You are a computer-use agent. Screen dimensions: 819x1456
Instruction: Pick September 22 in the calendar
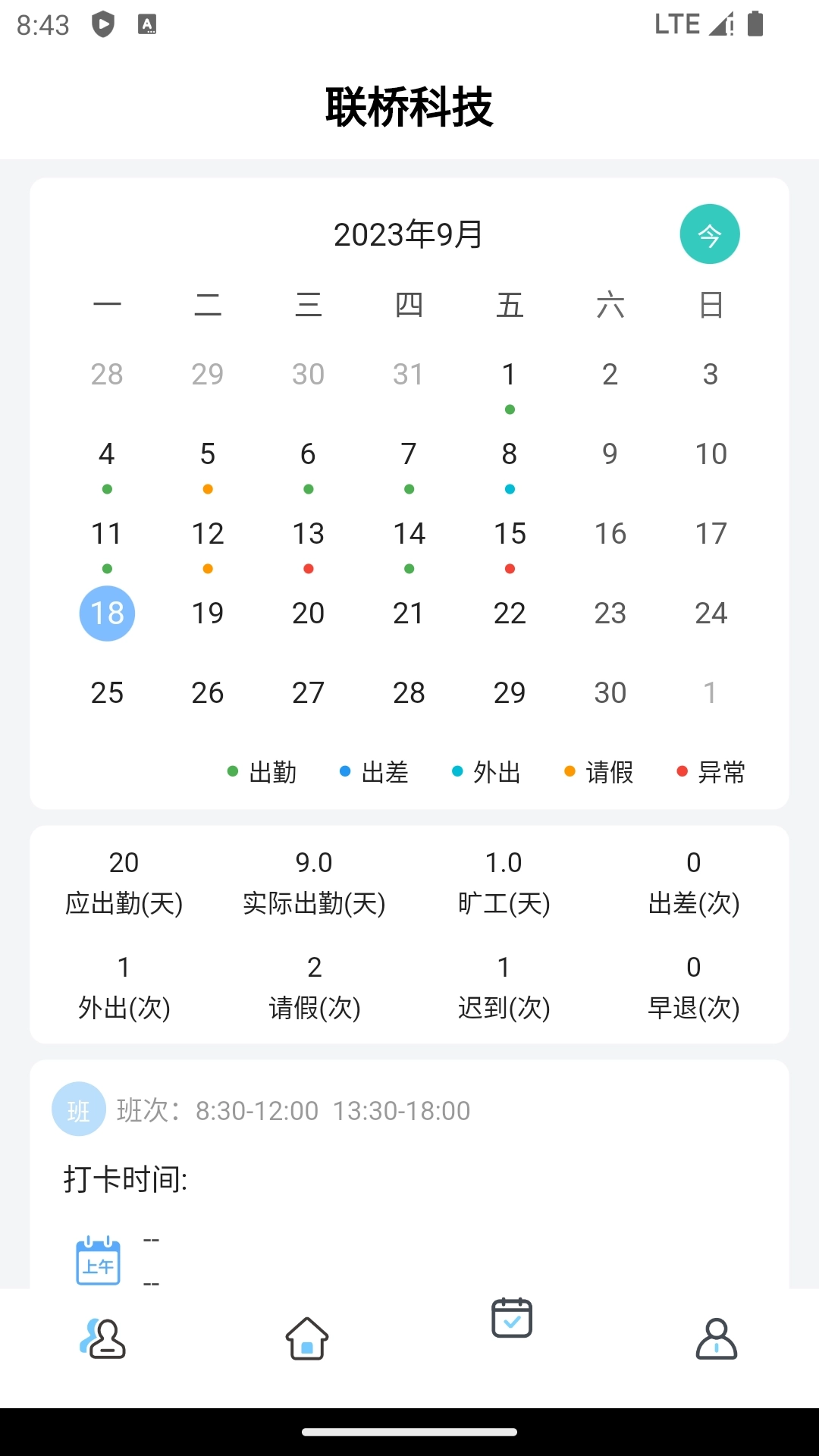pos(510,613)
